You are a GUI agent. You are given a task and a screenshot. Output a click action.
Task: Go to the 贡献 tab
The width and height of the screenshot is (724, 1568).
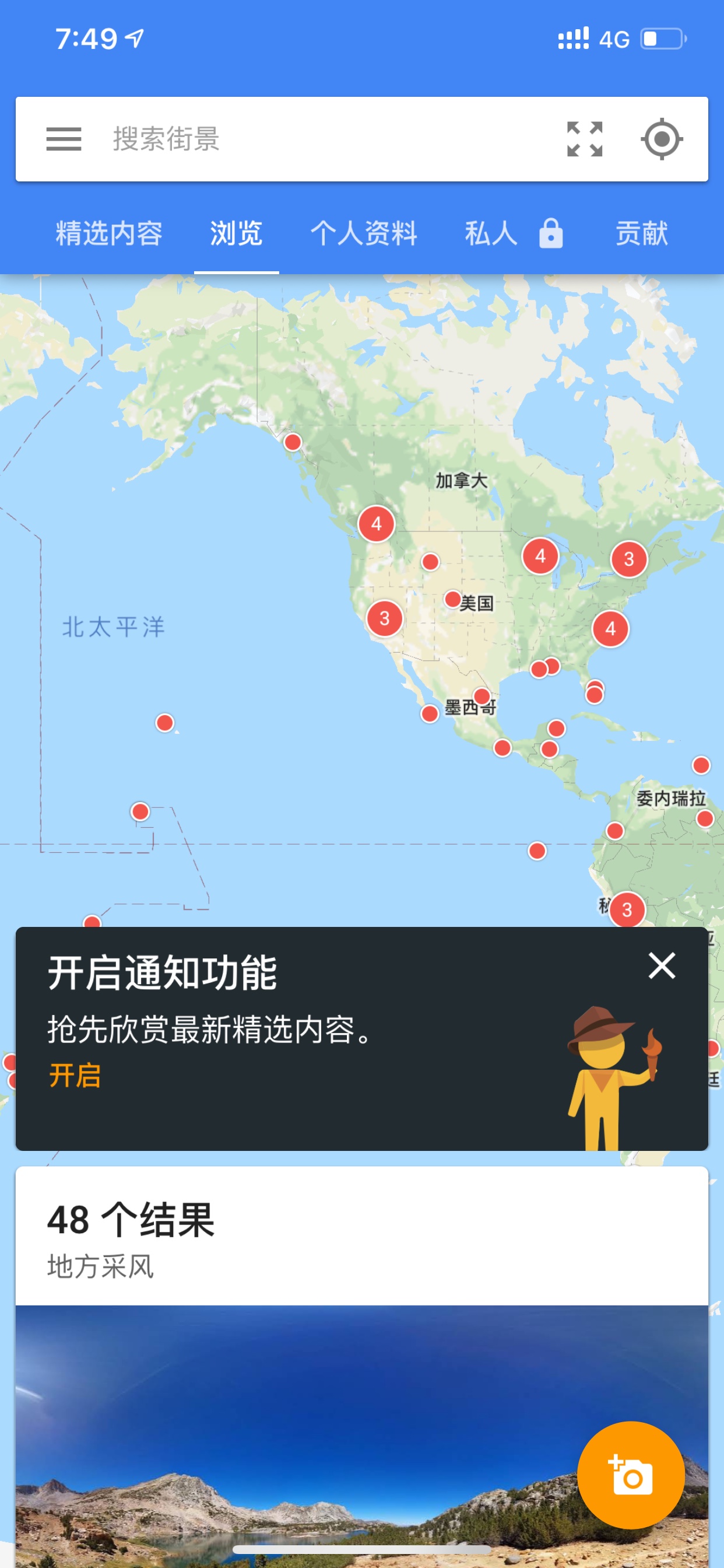pos(642,234)
